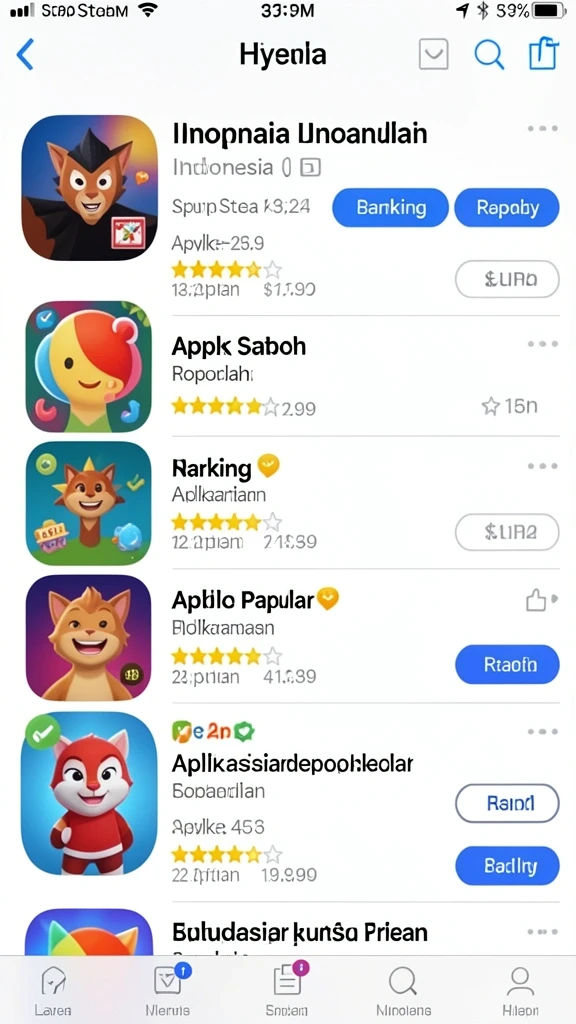Screen dimensions: 576x1024
Task: Tap the Banking button
Action: click(x=391, y=208)
